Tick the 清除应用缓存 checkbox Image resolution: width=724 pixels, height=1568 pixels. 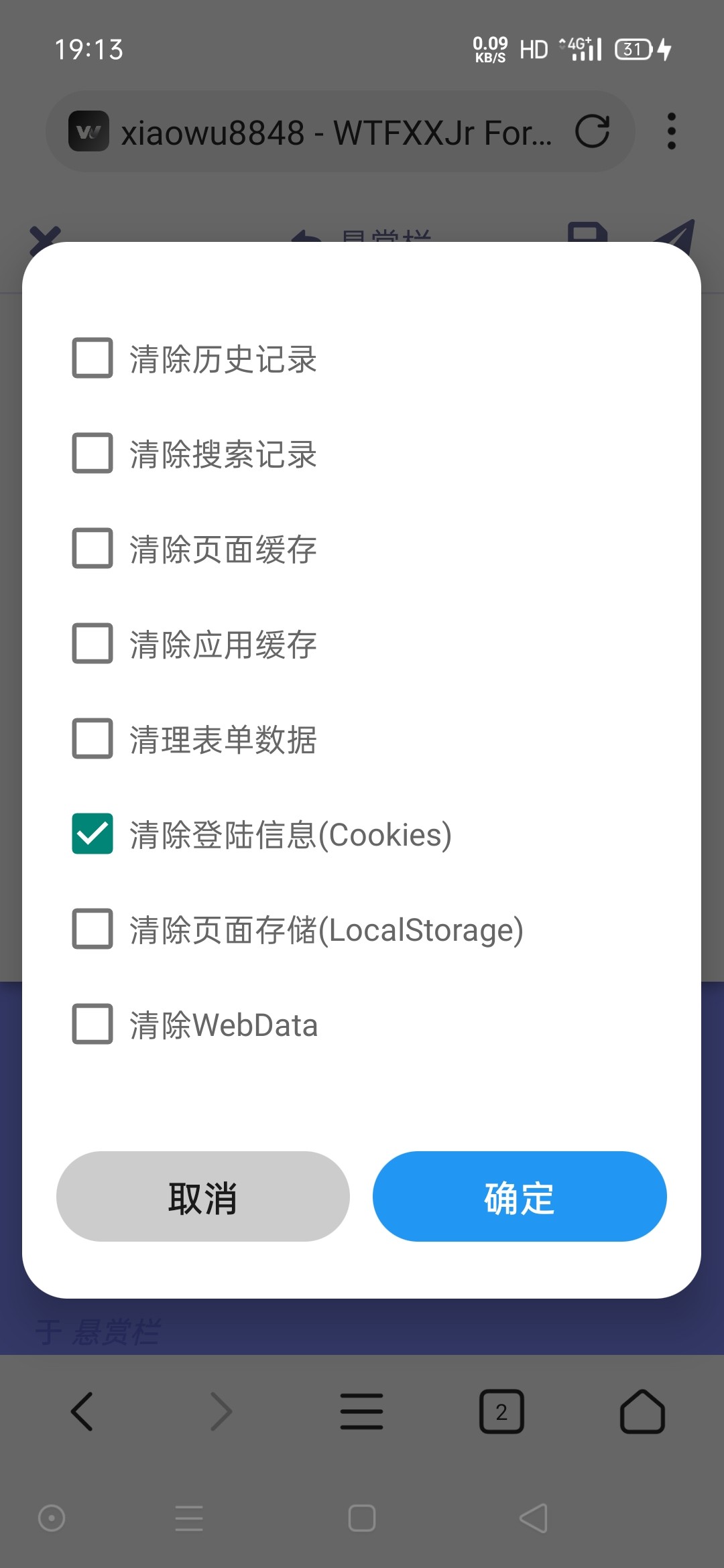pyautogui.click(x=93, y=643)
